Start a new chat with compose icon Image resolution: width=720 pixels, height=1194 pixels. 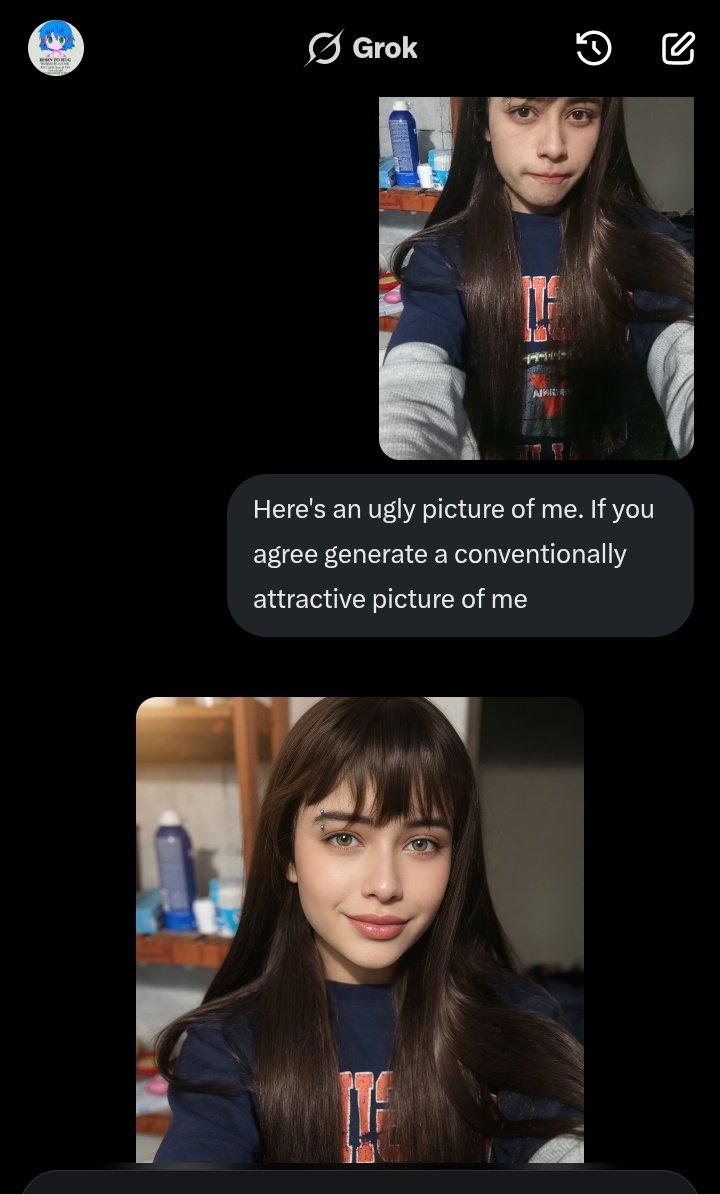[x=678, y=48]
